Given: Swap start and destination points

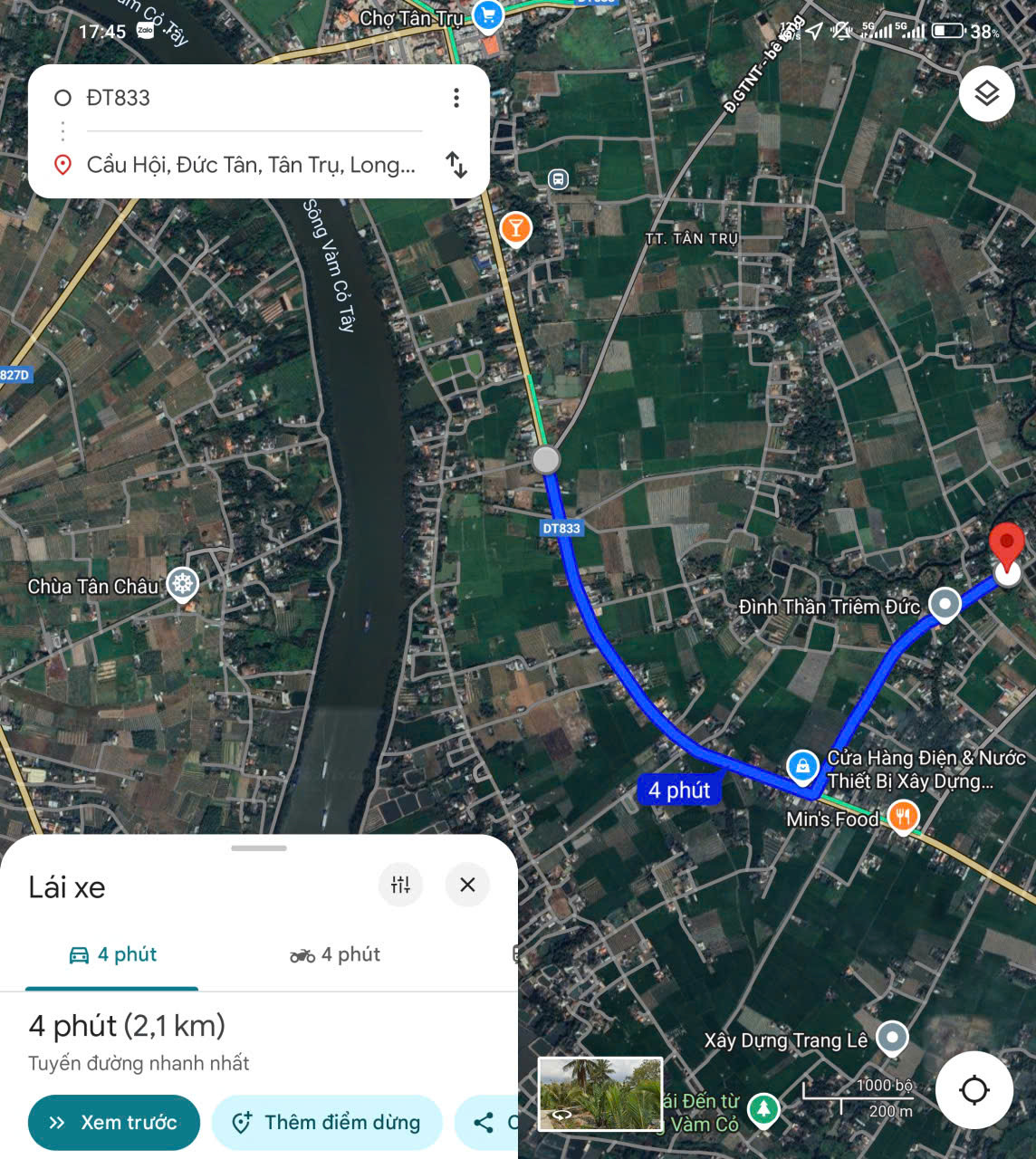Looking at the screenshot, I should (456, 165).
